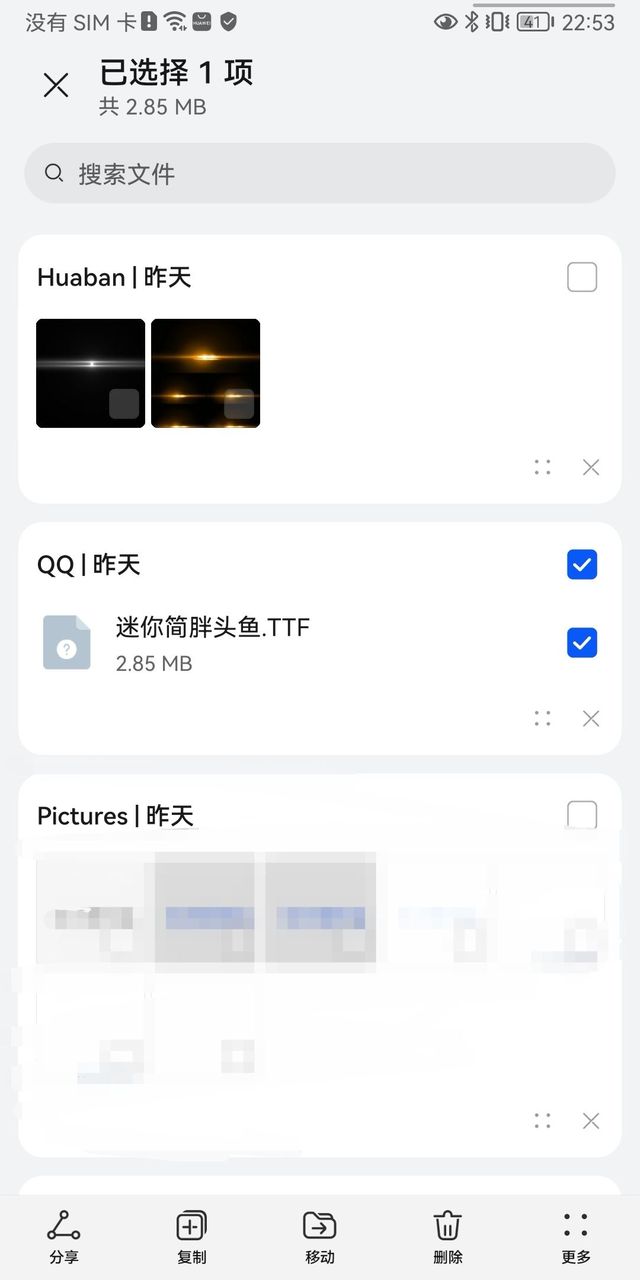Dismiss the Huaban group card
The height and width of the screenshot is (1280, 640).
591,467
